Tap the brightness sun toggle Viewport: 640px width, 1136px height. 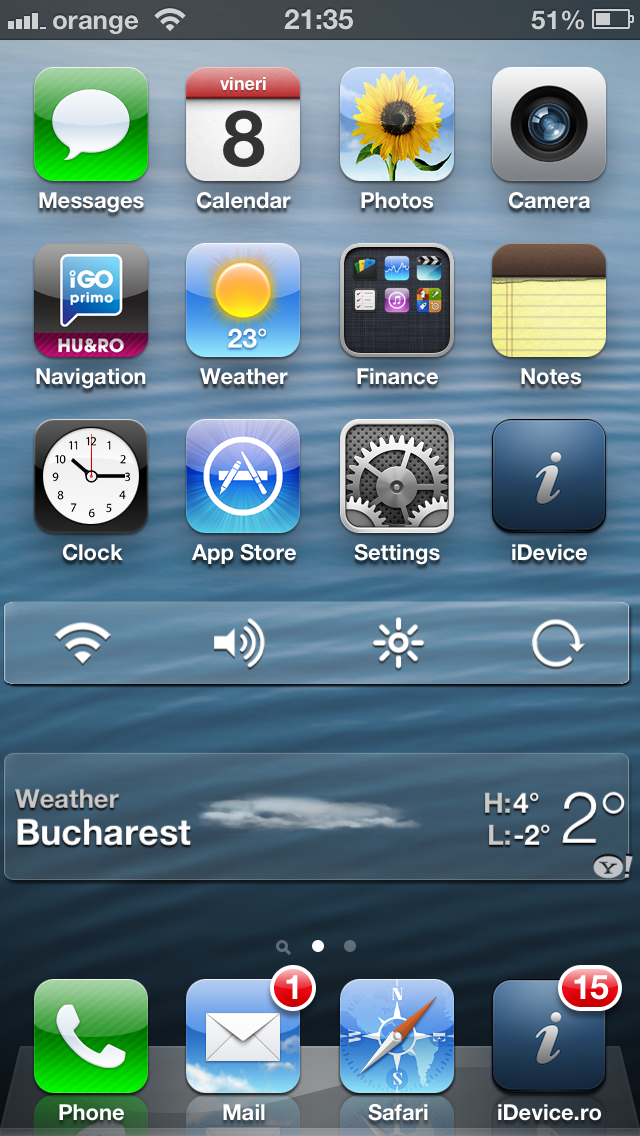pyautogui.click(x=397, y=643)
